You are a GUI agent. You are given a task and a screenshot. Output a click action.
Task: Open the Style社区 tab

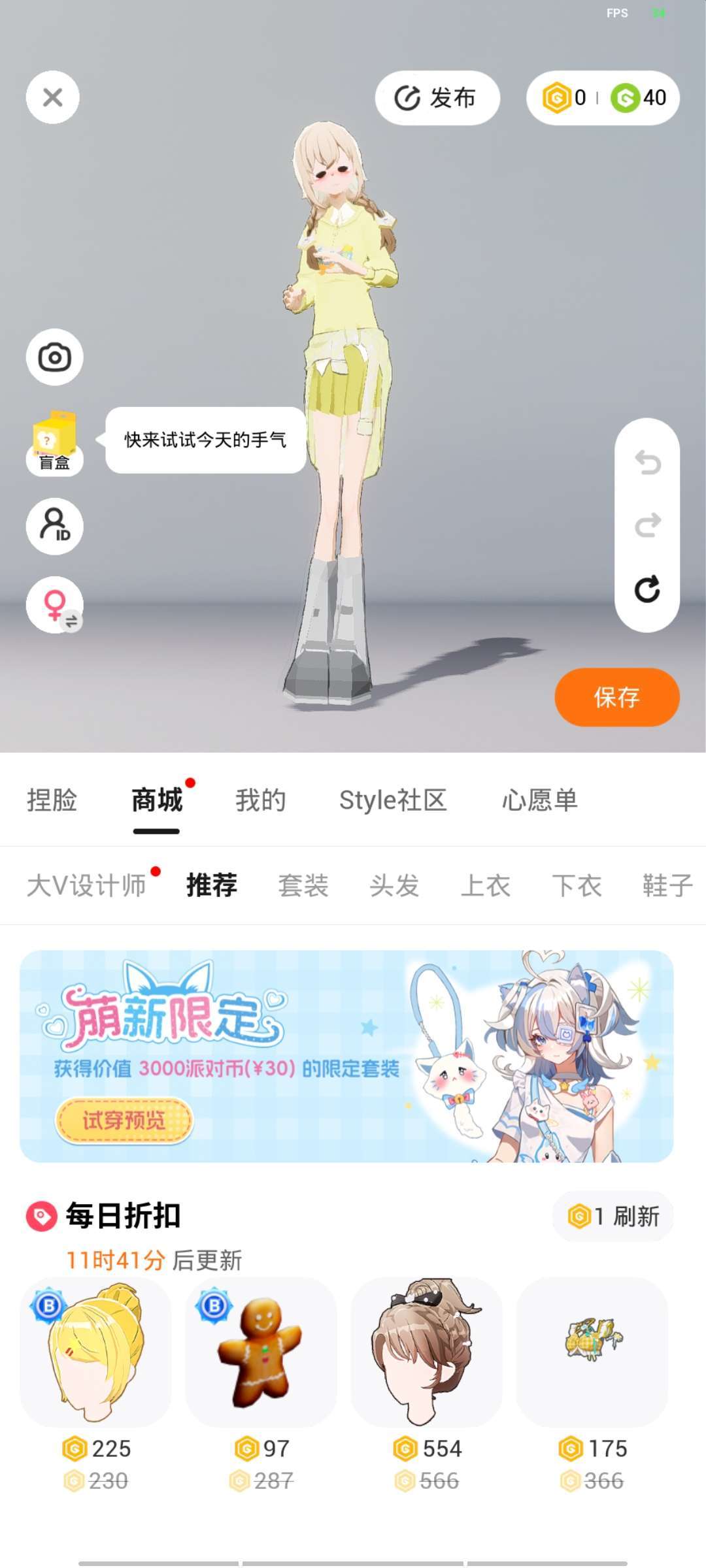coord(393,800)
